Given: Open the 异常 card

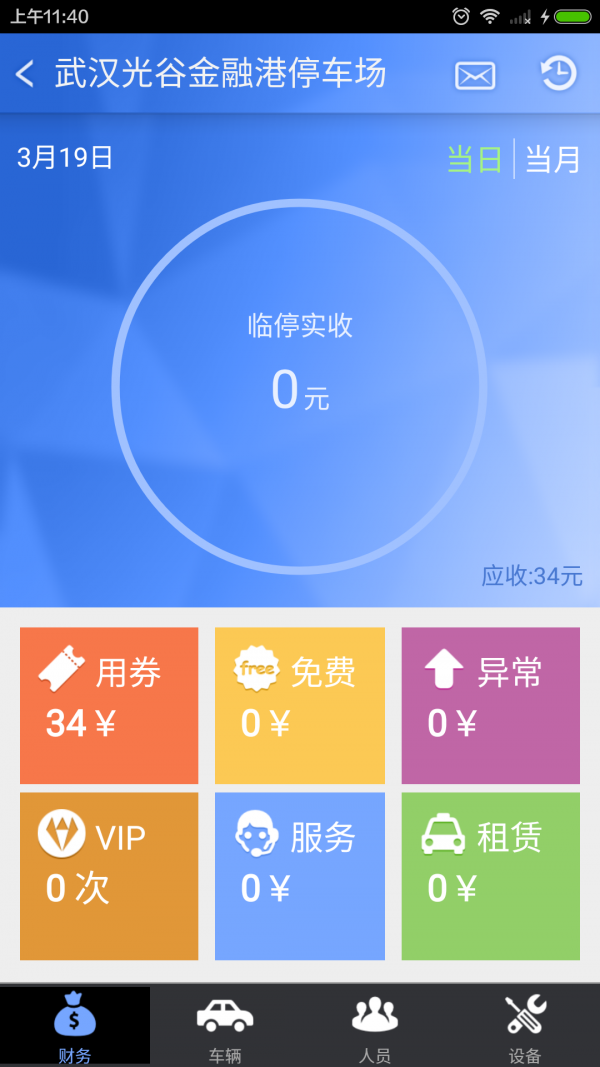Looking at the screenshot, I should pyautogui.click(x=490, y=705).
